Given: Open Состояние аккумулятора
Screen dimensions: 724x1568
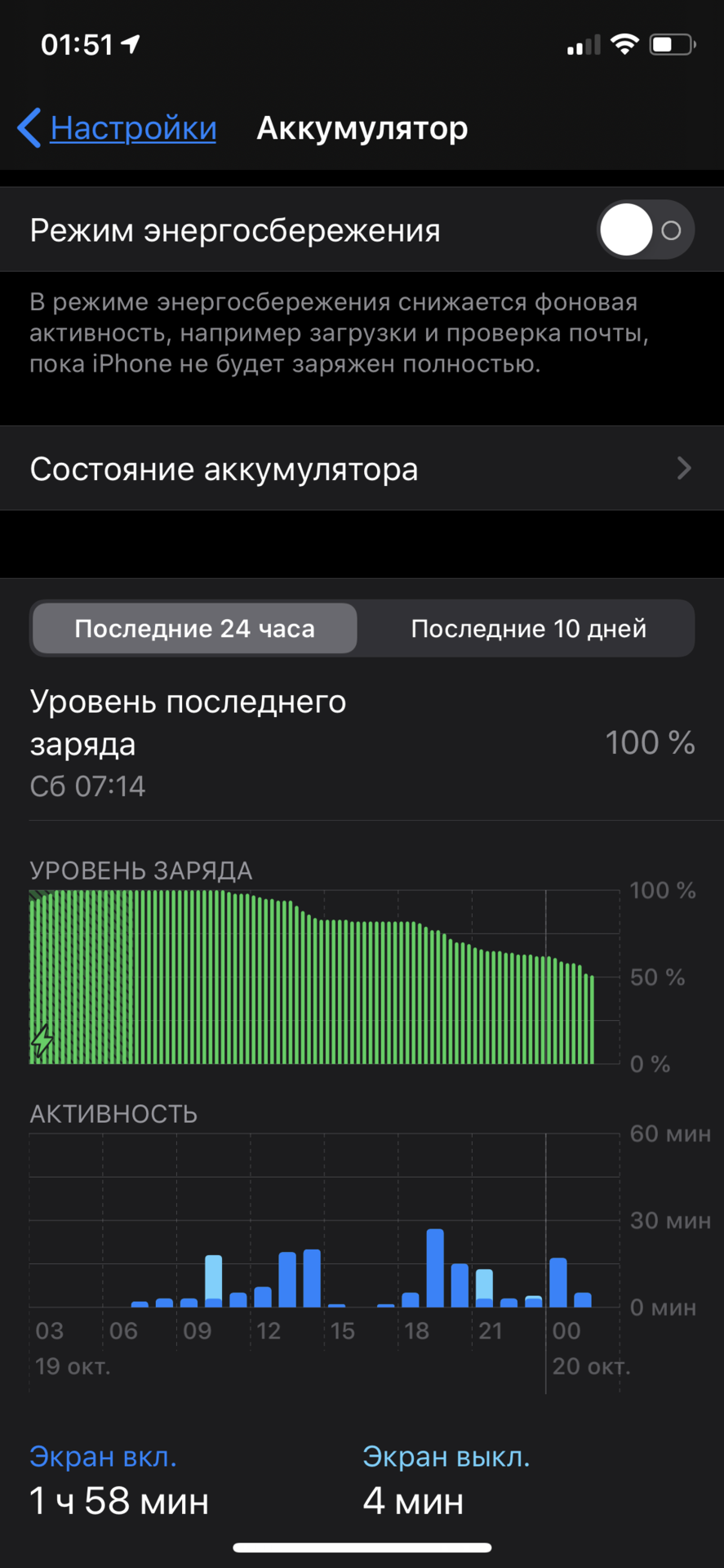Looking at the screenshot, I should coord(362,469).
